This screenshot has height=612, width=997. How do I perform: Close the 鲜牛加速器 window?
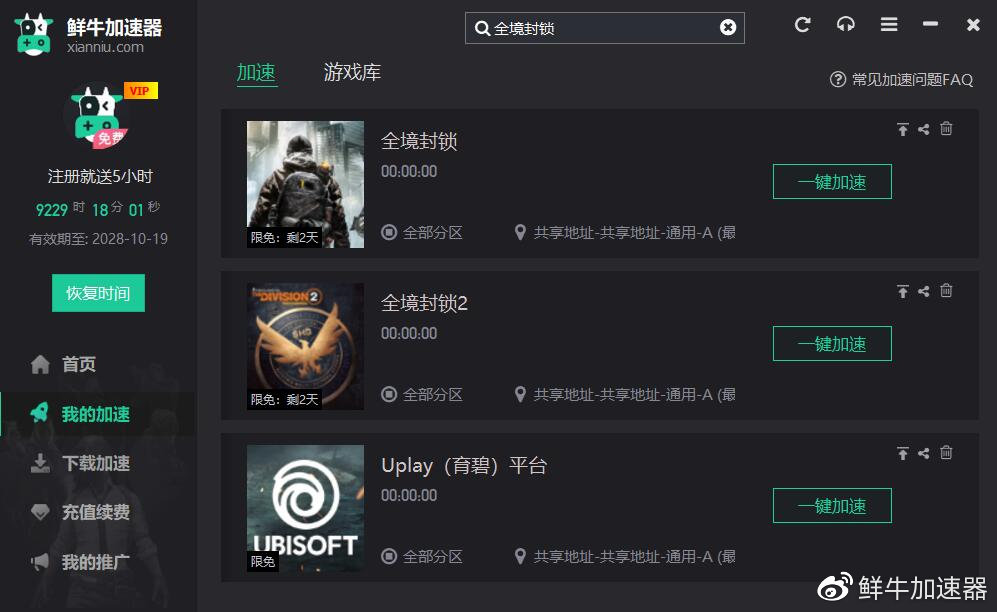973,25
